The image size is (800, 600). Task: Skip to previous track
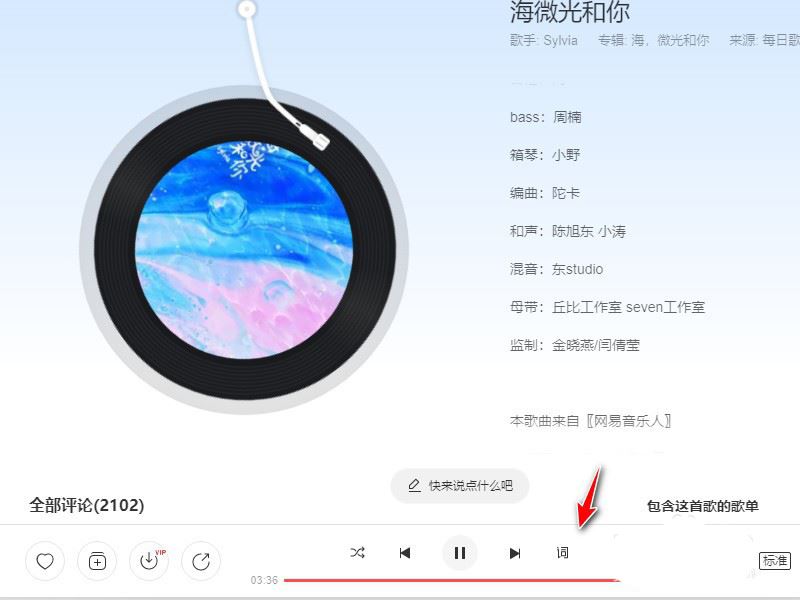[x=405, y=553]
